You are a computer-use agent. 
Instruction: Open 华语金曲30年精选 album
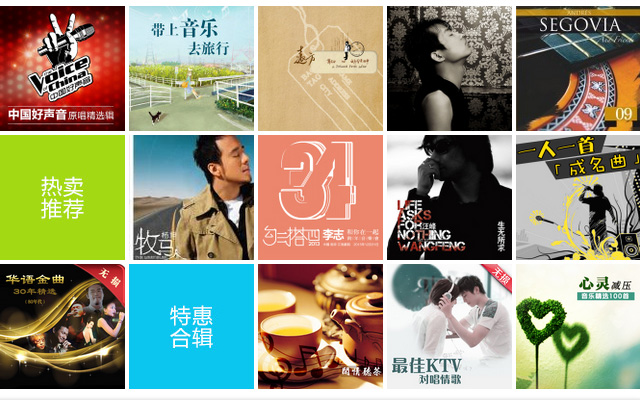(62, 326)
